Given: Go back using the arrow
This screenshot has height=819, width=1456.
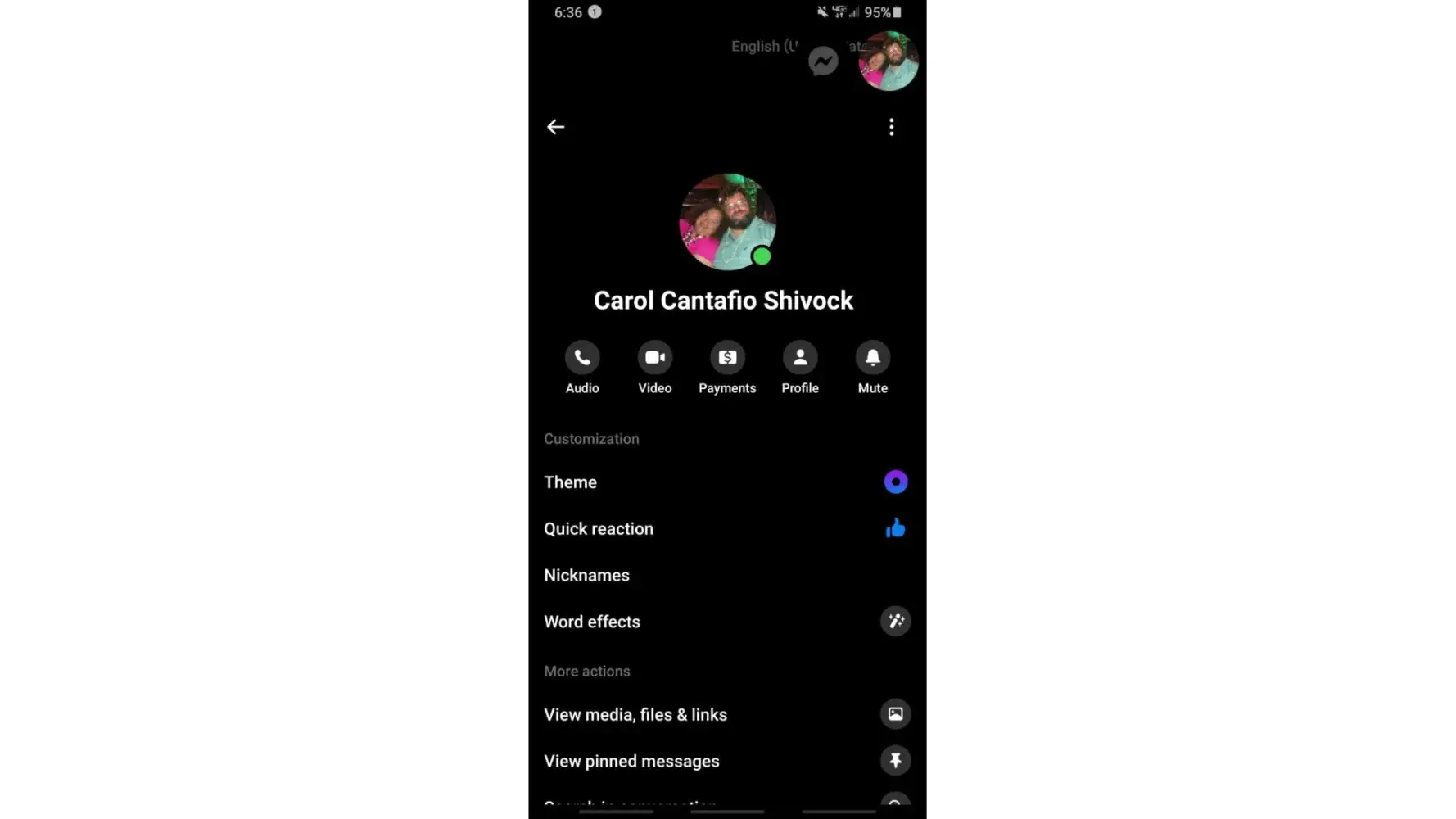Looking at the screenshot, I should click(x=555, y=127).
